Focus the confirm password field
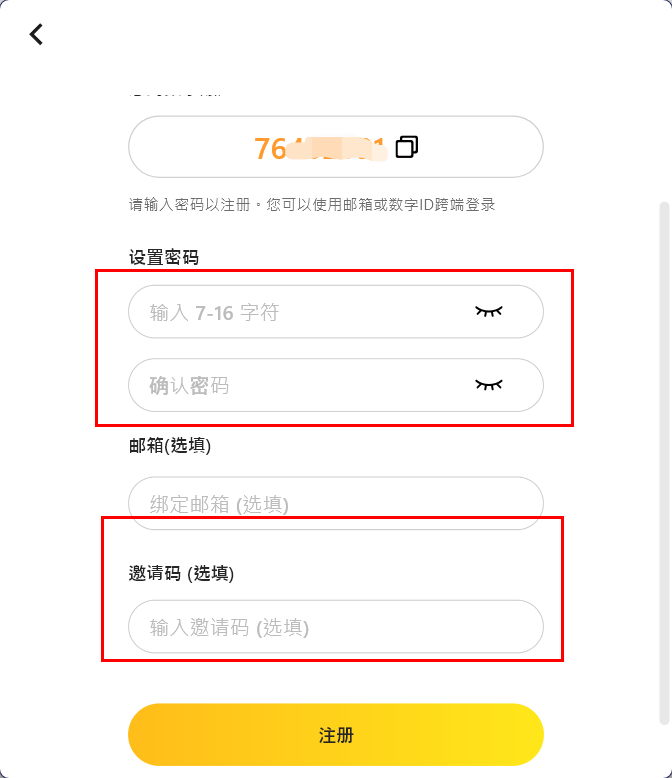 (300, 385)
